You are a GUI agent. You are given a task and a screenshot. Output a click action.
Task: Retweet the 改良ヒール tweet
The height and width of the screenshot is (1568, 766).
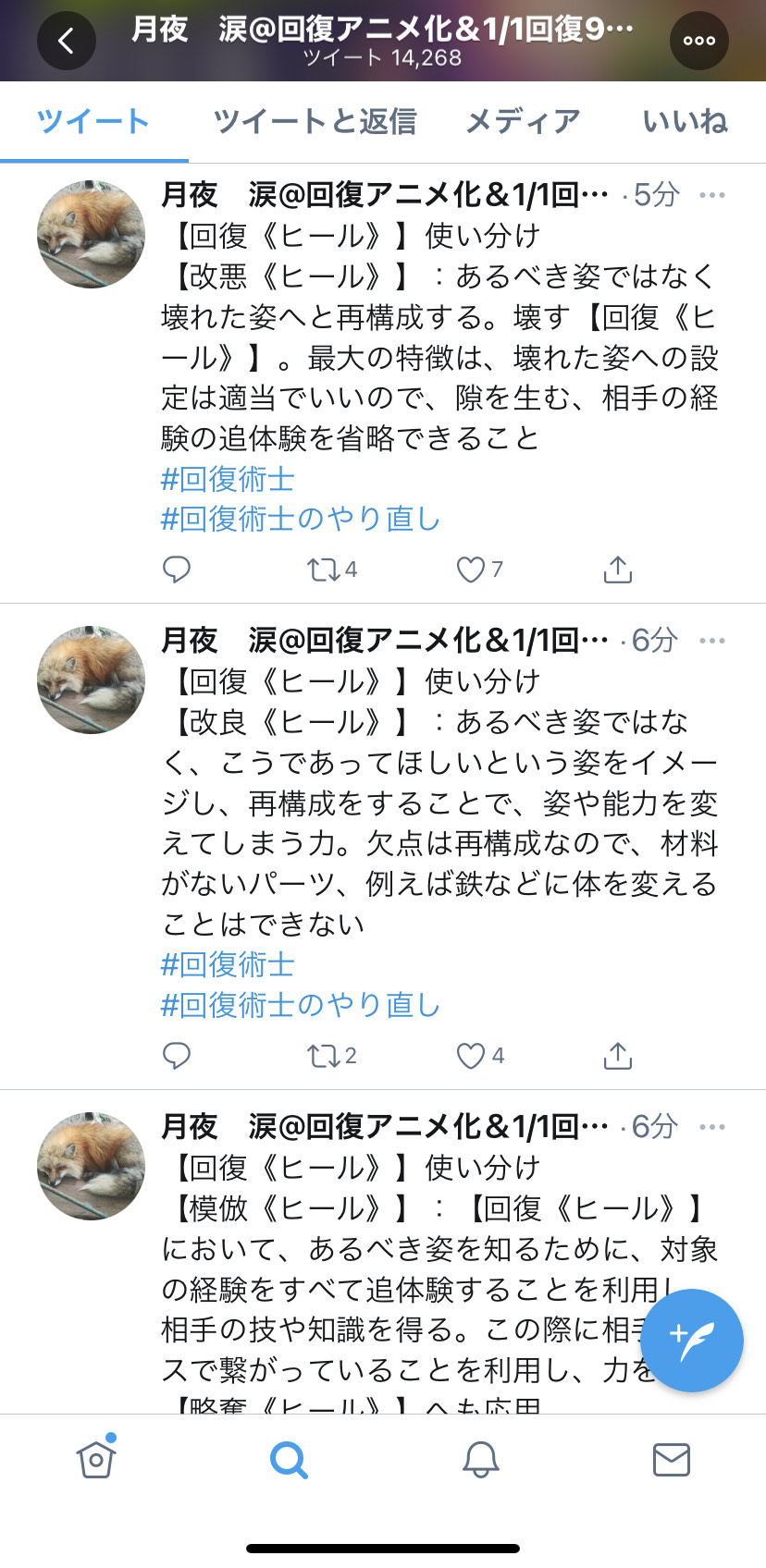[325, 1055]
